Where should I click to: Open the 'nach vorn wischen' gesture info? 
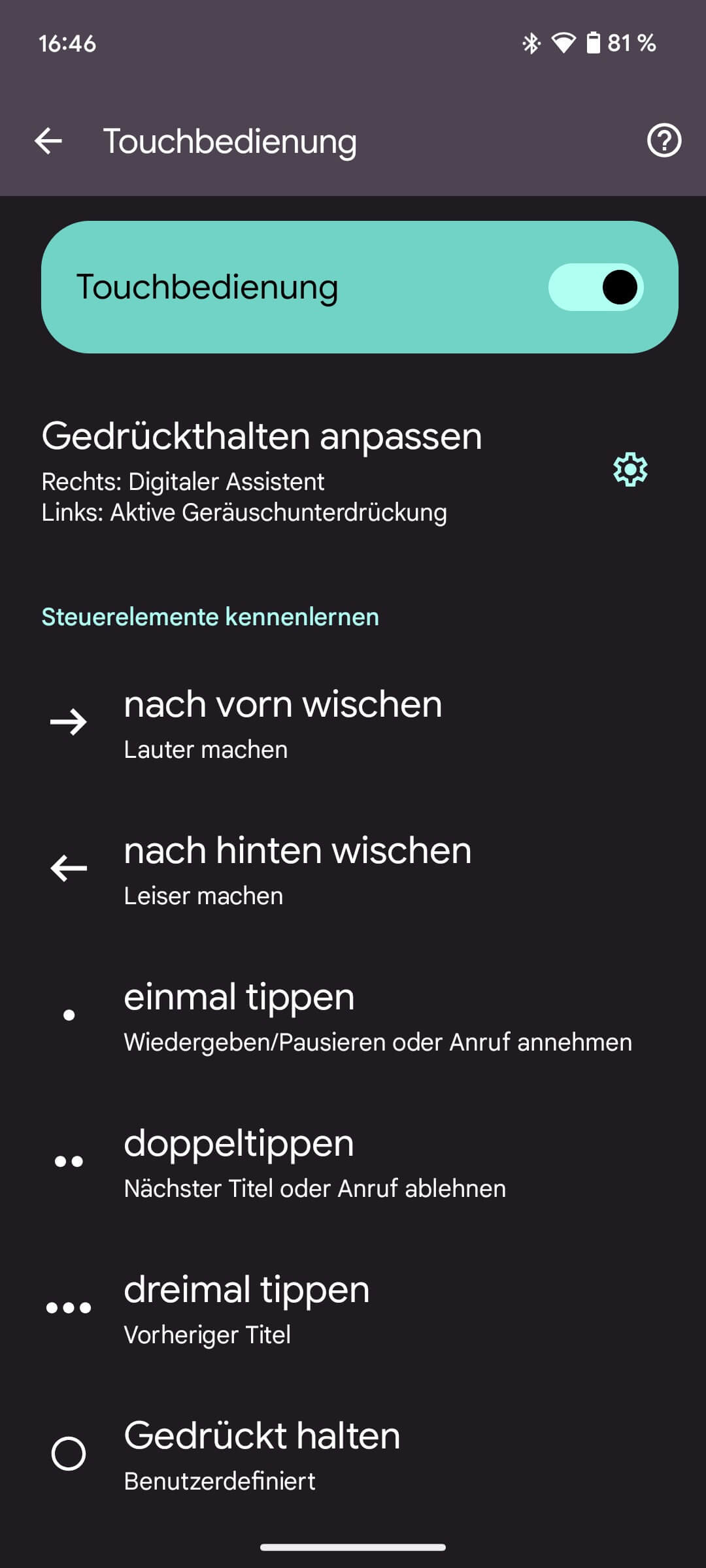pos(282,723)
